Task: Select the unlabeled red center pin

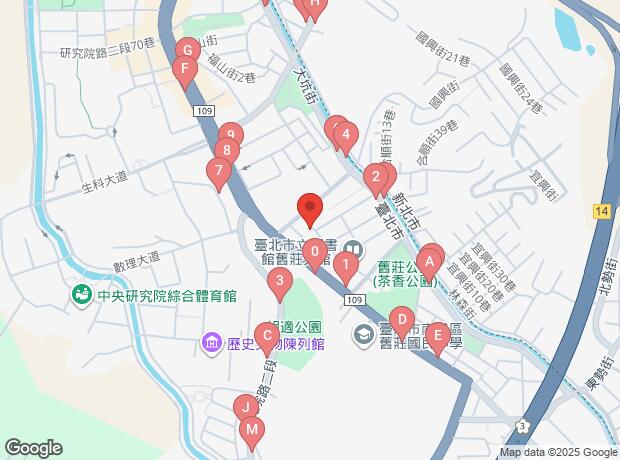Action: pyautogui.click(x=310, y=208)
